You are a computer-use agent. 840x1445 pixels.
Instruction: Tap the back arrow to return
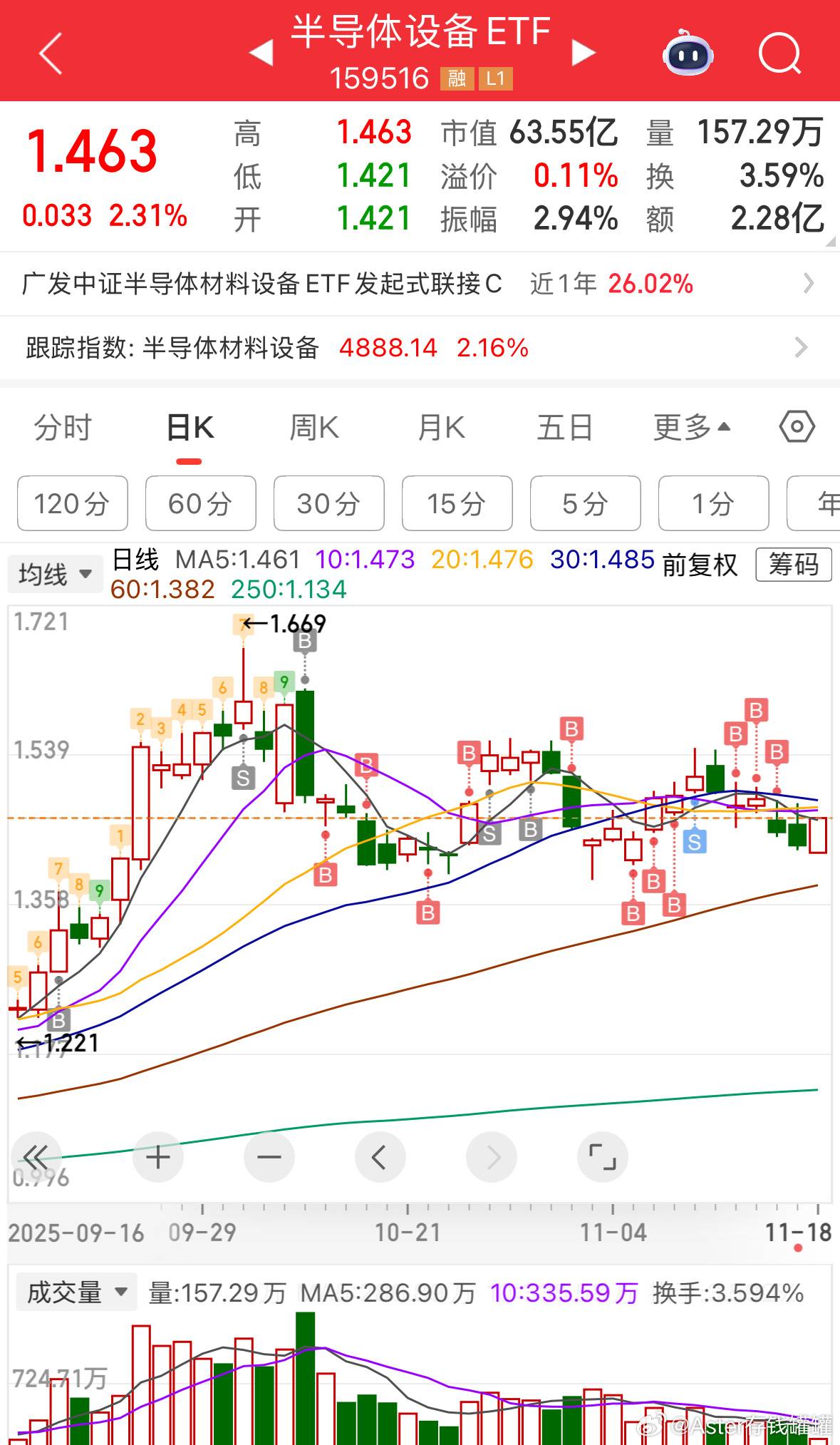coord(50,53)
